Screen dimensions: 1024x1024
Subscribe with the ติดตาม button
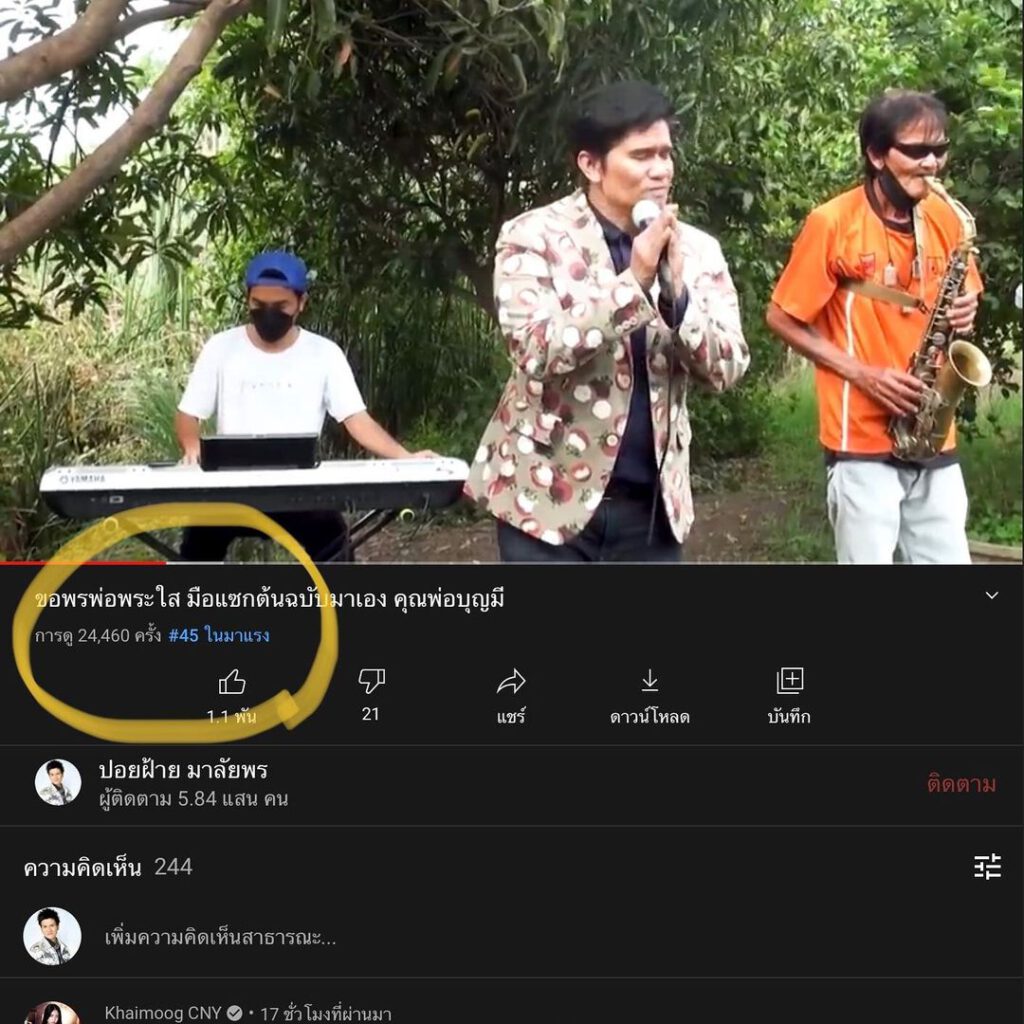[x=960, y=784]
